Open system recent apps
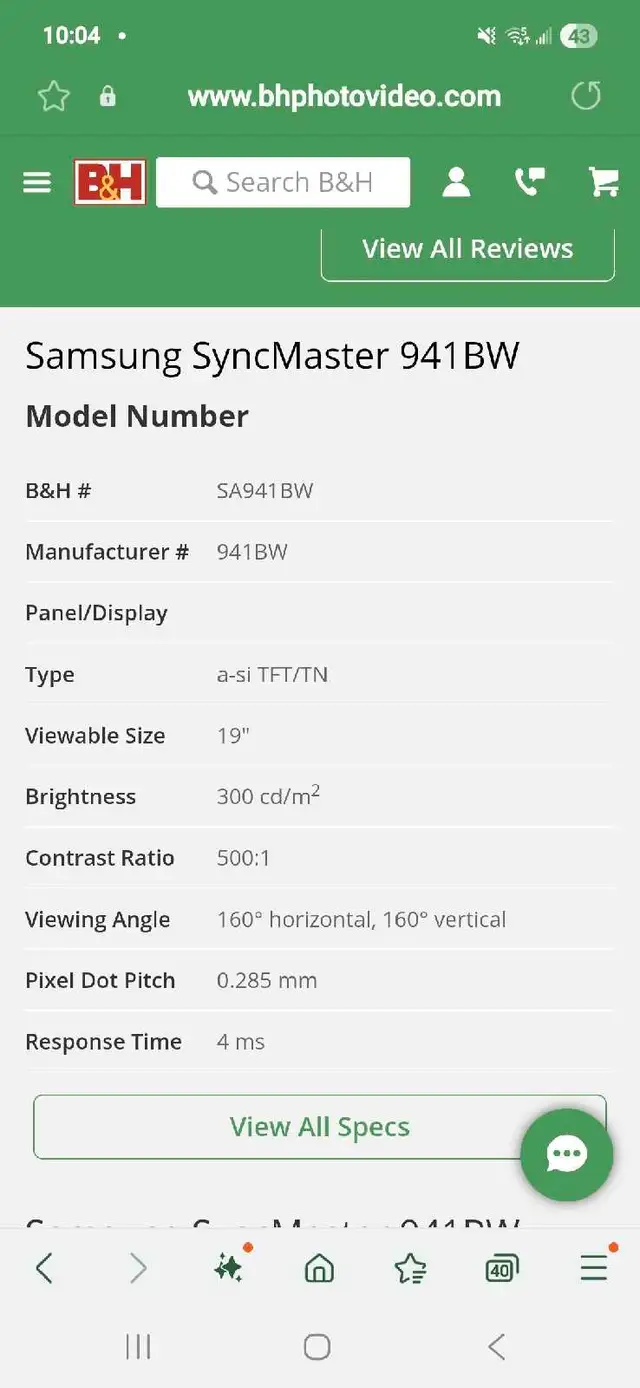 pyautogui.click(x=138, y=1347)
